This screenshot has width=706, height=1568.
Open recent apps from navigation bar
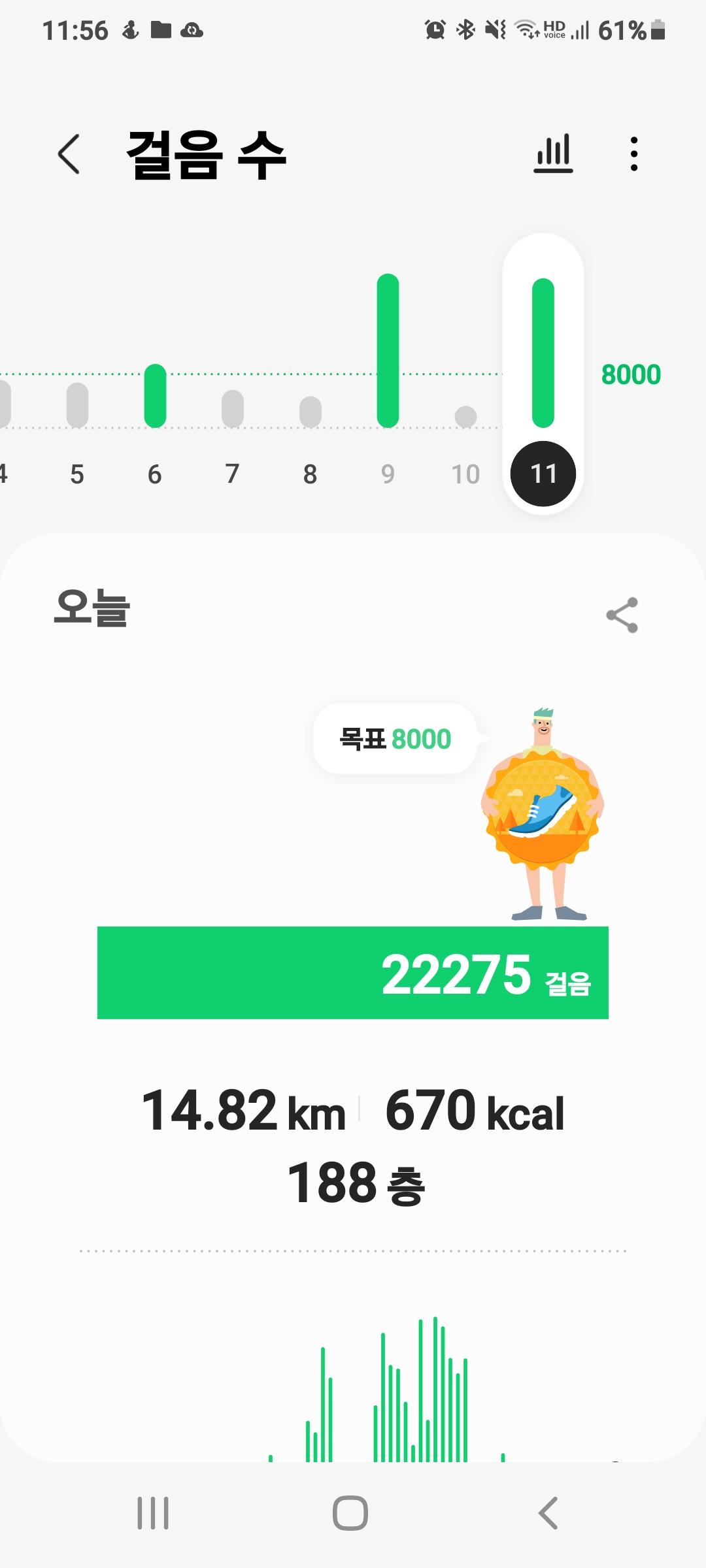click(153, 1513)
